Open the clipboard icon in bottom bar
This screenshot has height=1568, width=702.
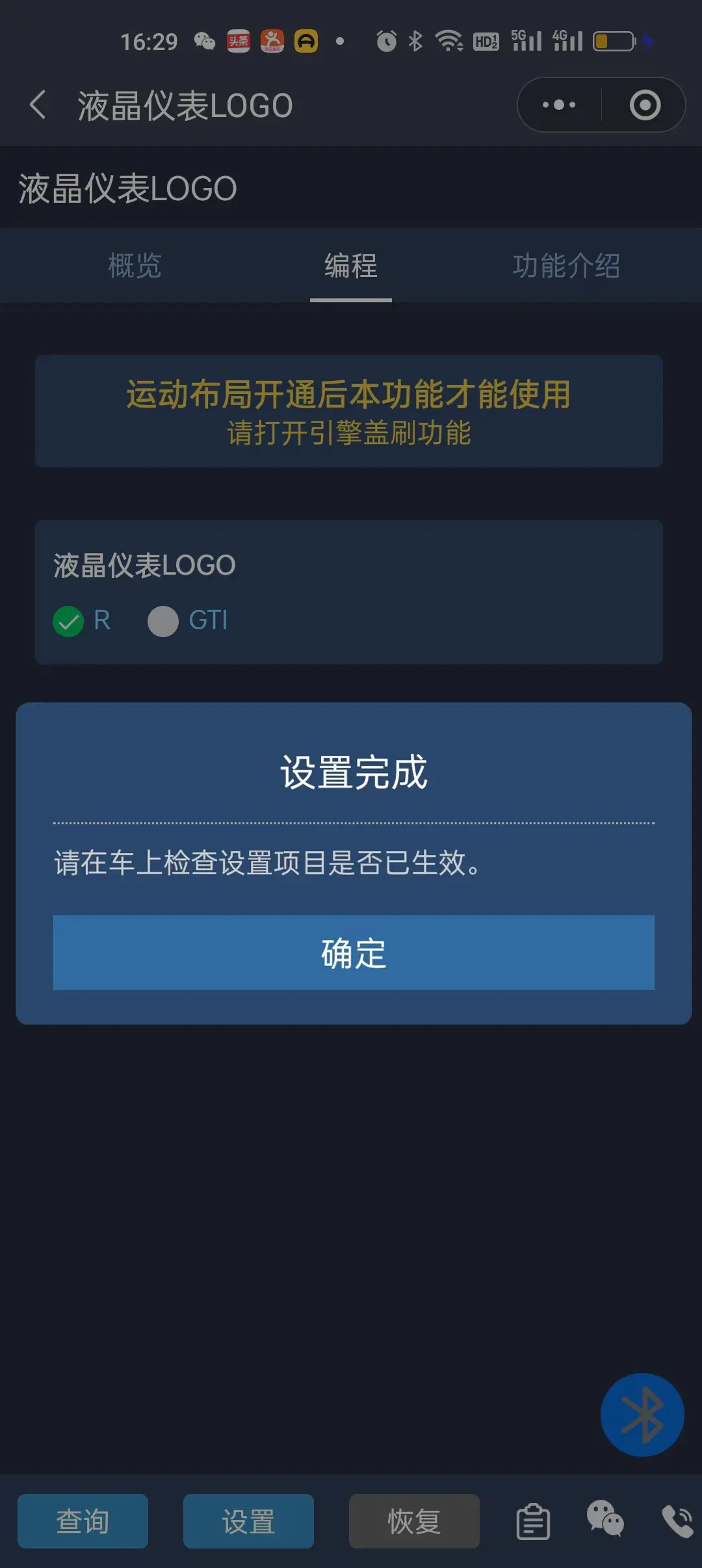(533, 1521)
